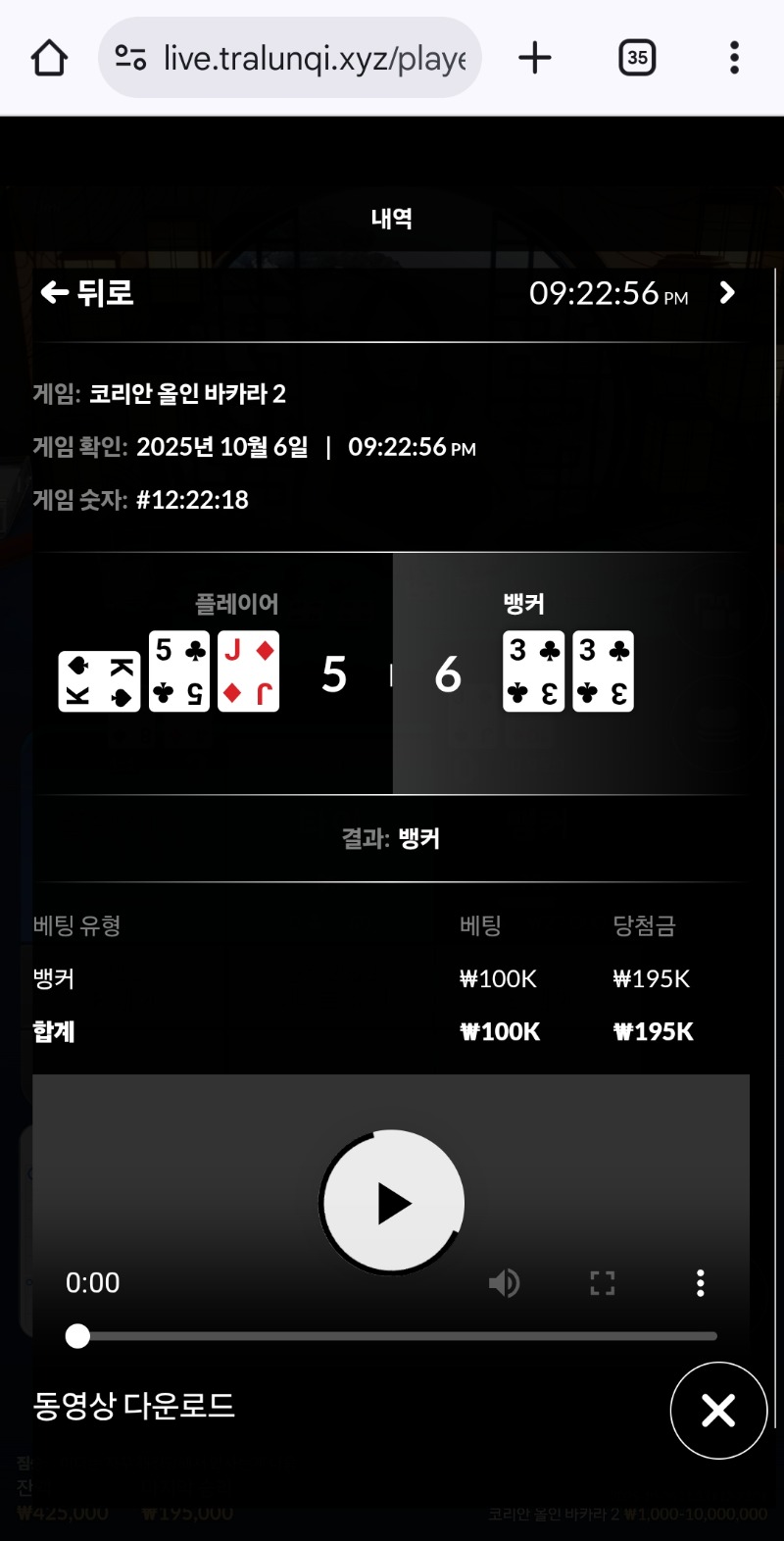
Task: Open the browser overflow menu
Action: [734, 58]
